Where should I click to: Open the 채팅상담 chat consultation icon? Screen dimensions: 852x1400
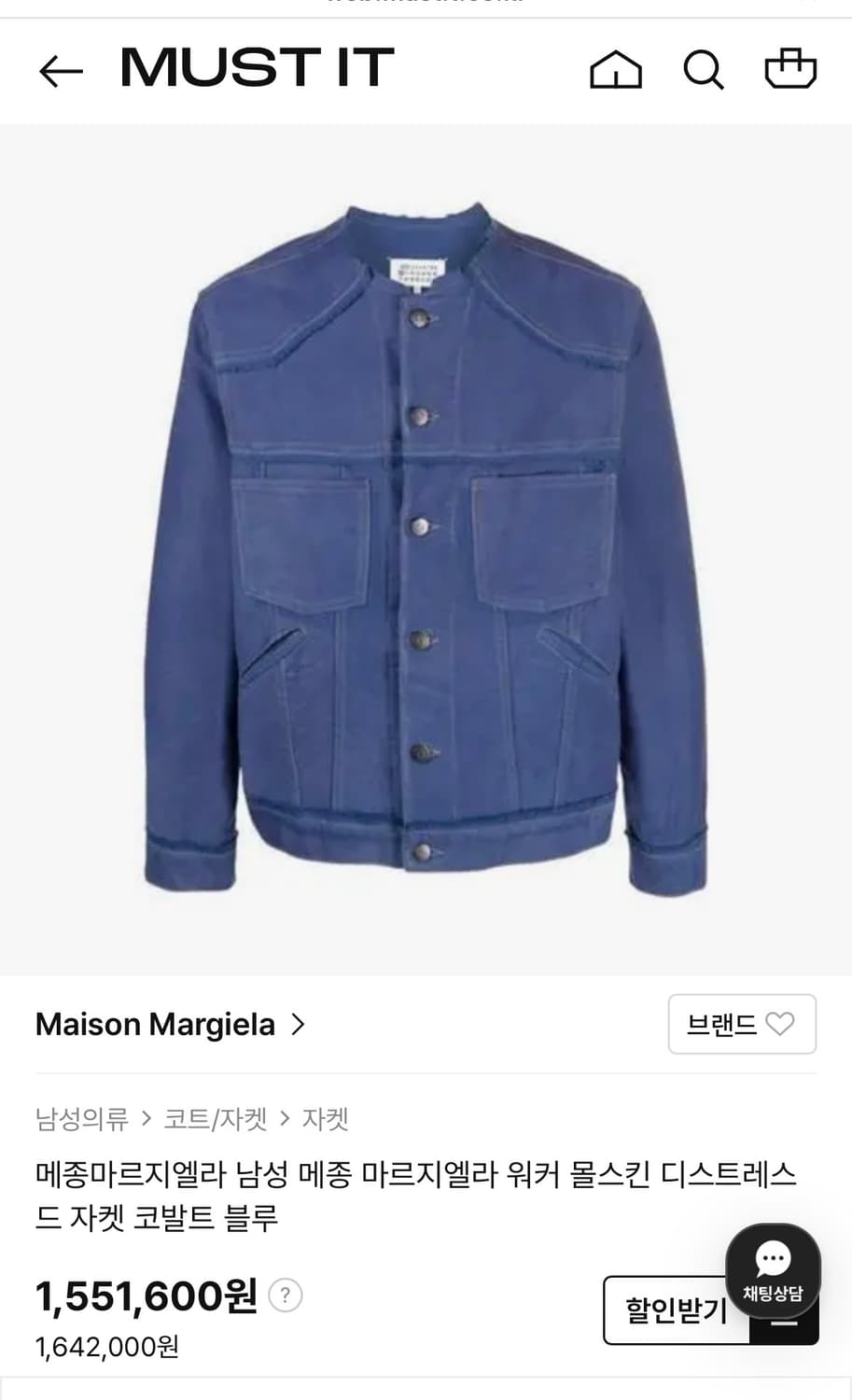point(773,1271)
